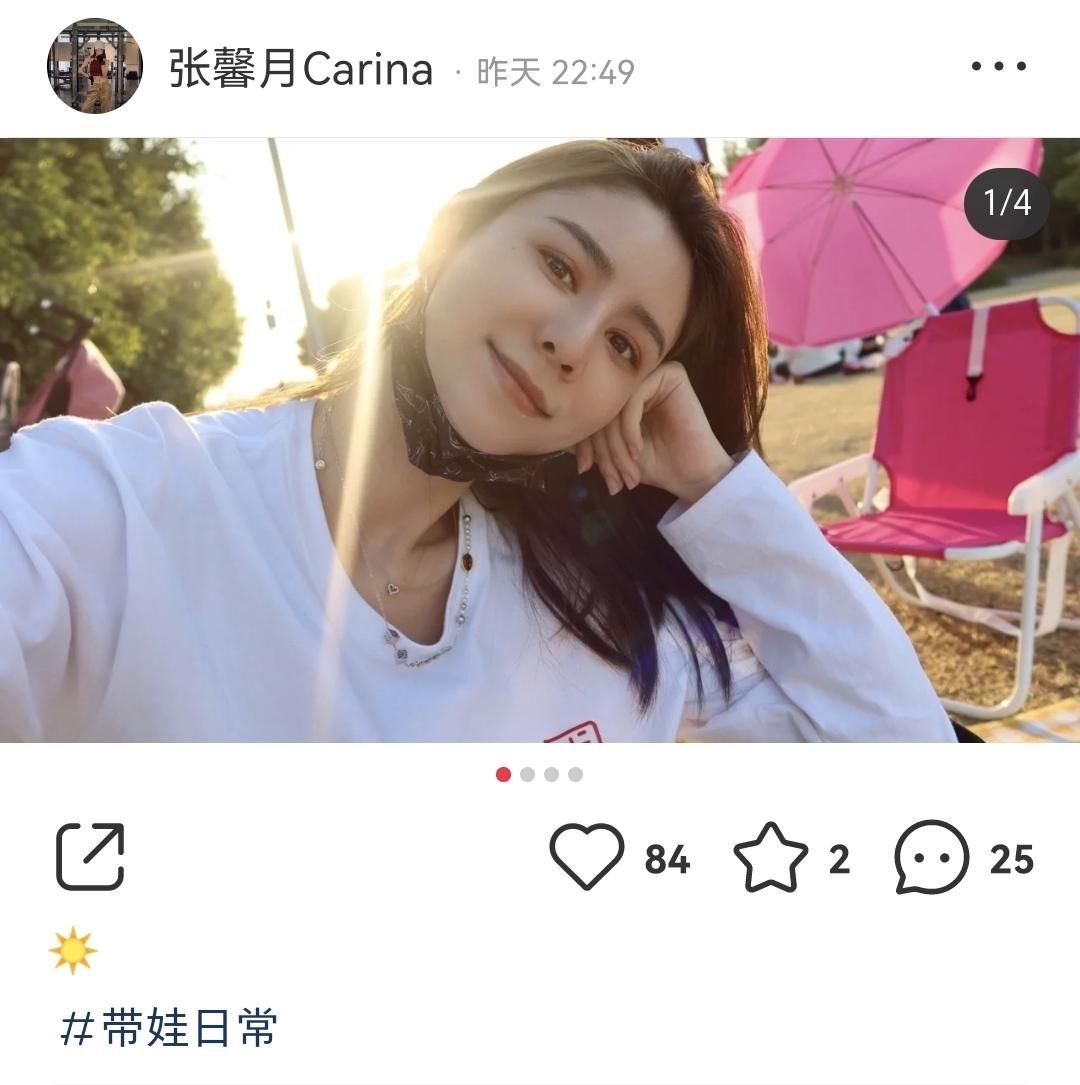The height and width of the screenshot is (1085, 1080).
Task: Open comments via the chat bubble icon
Action: tap(930, 856)
